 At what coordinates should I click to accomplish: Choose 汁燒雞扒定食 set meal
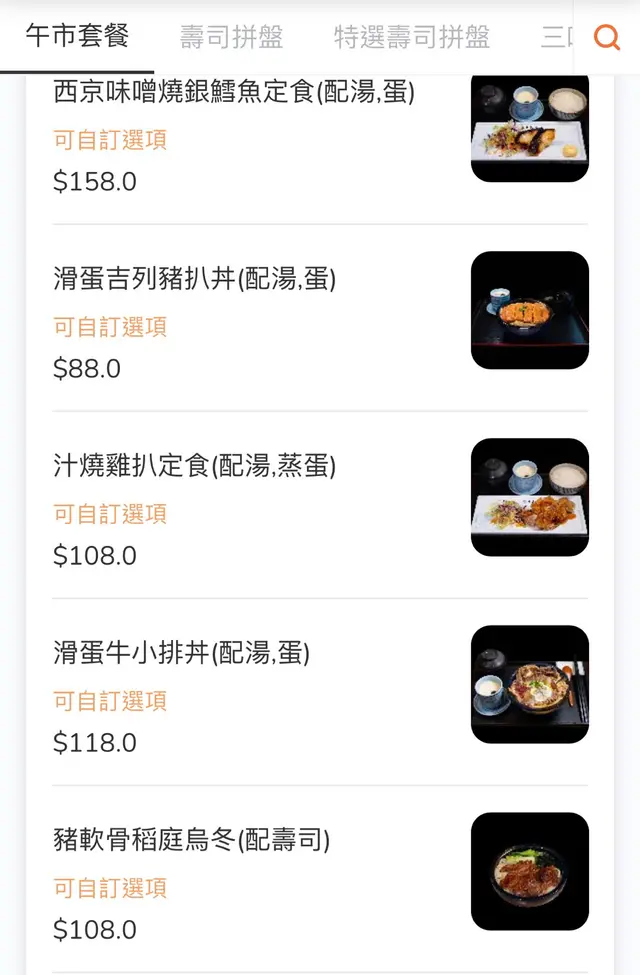click(x=195, y=466)
